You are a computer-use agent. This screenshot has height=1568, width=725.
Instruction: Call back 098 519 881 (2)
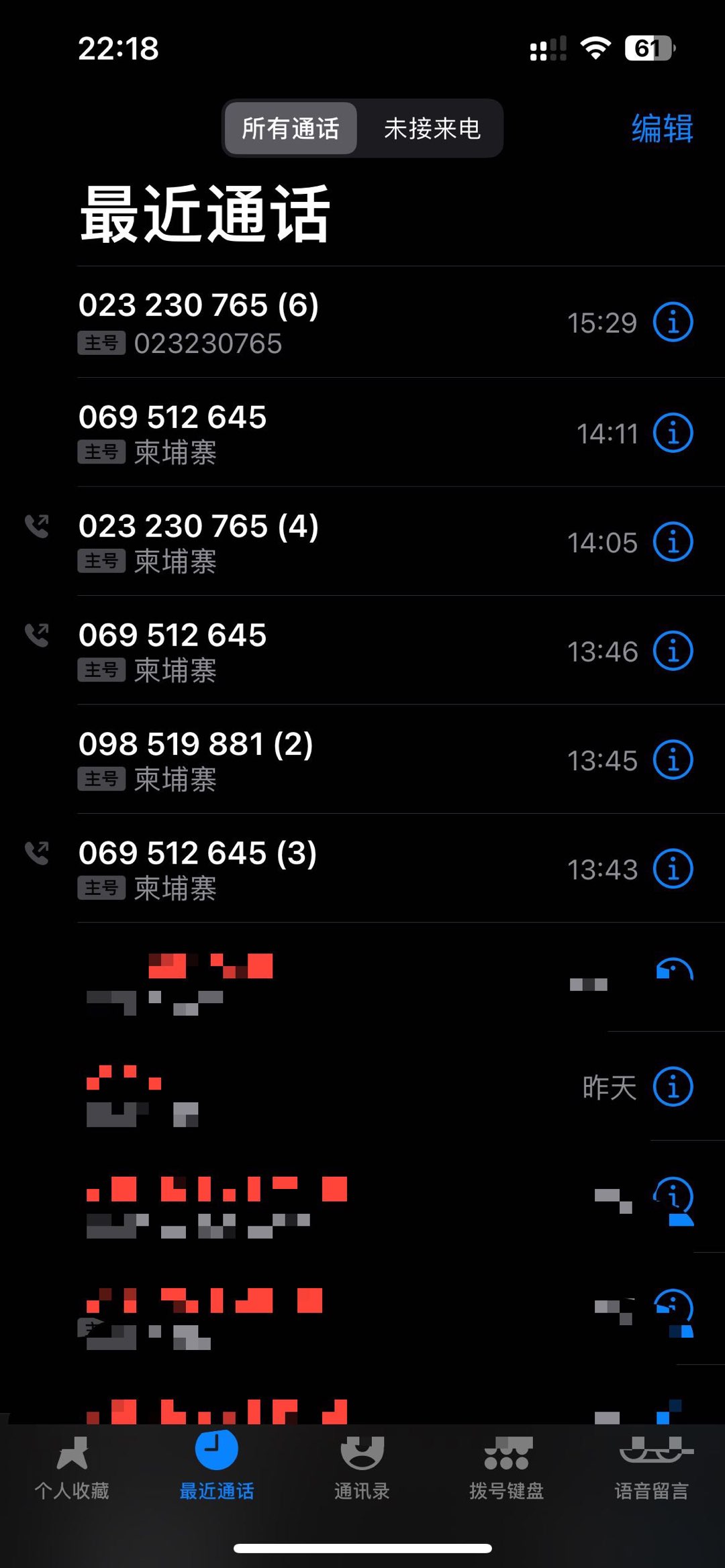click(322, 760)
